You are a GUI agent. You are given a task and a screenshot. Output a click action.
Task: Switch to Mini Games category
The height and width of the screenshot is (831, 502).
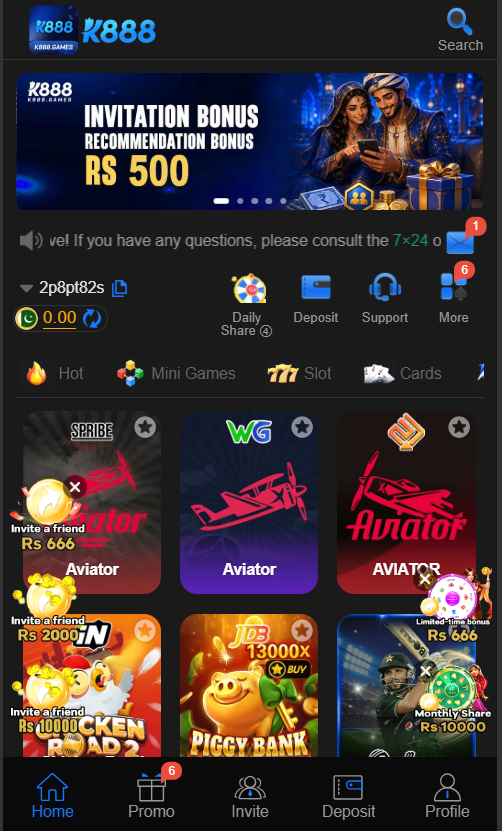(x=176, y=374)
